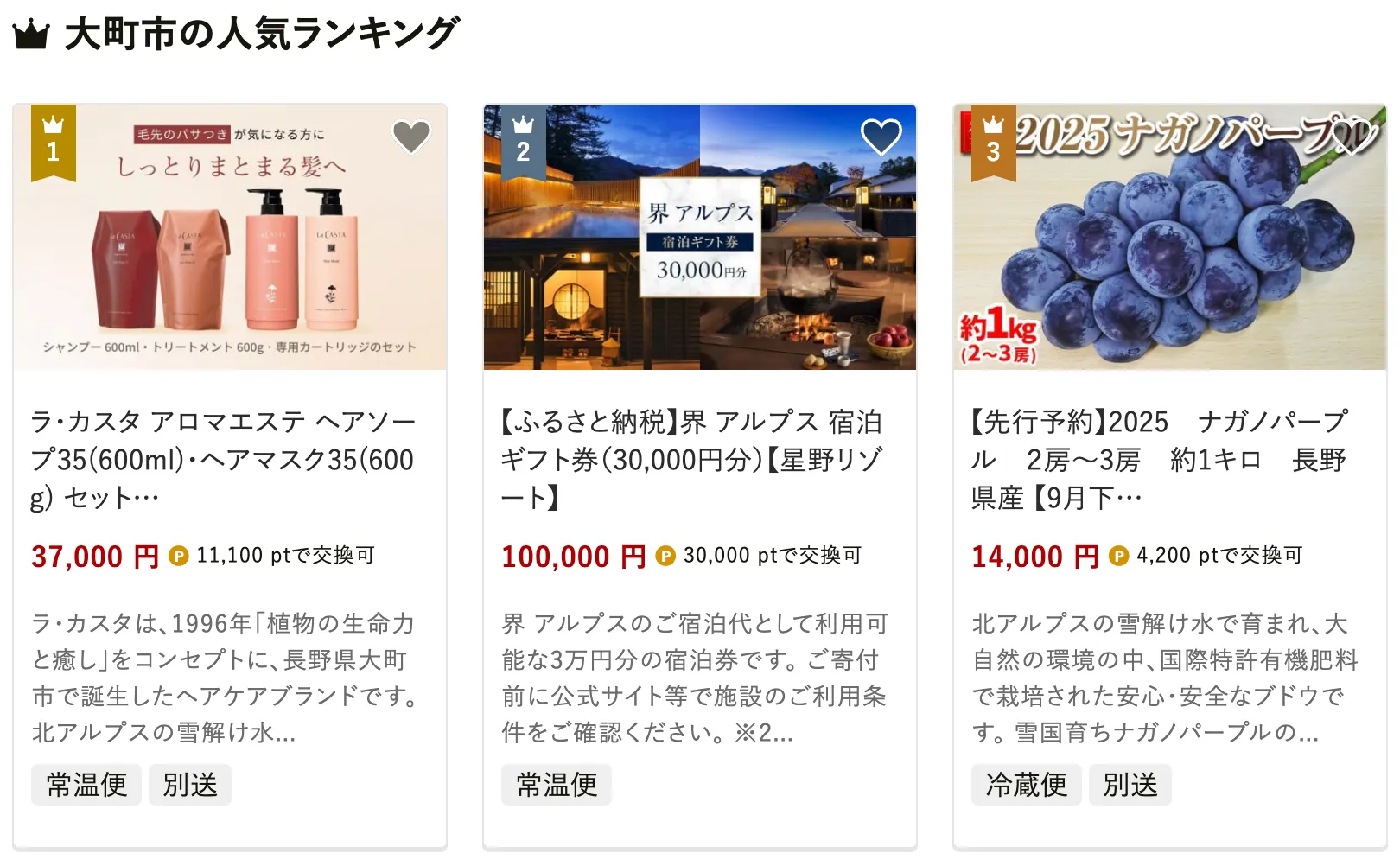This screenshot has height=866, width=1400.
Task: Favorite the ナガノパープル grapes item
Action: (x=1351, y=137)
